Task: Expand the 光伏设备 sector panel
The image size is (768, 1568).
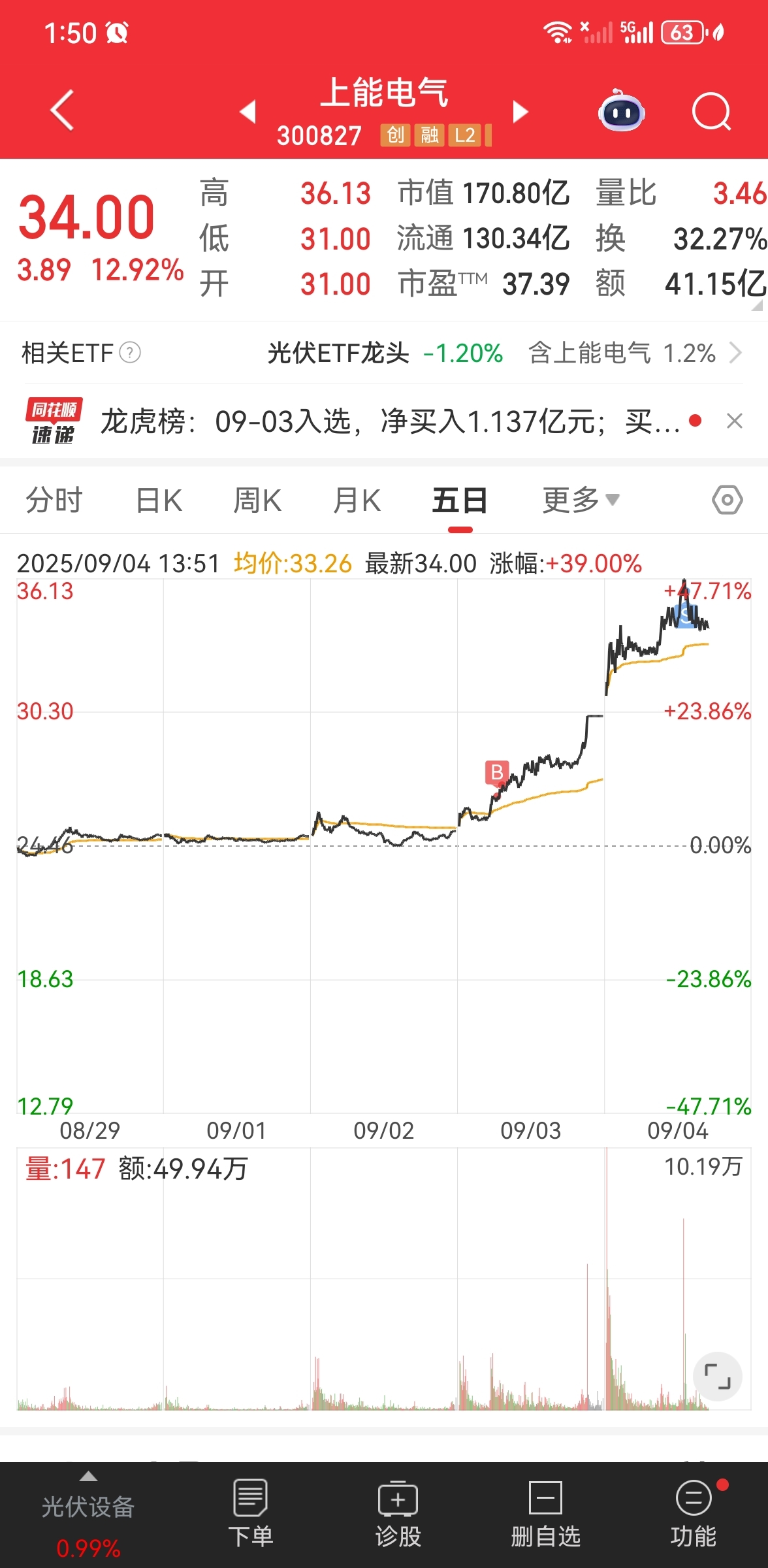Action: coord(88,1515)
